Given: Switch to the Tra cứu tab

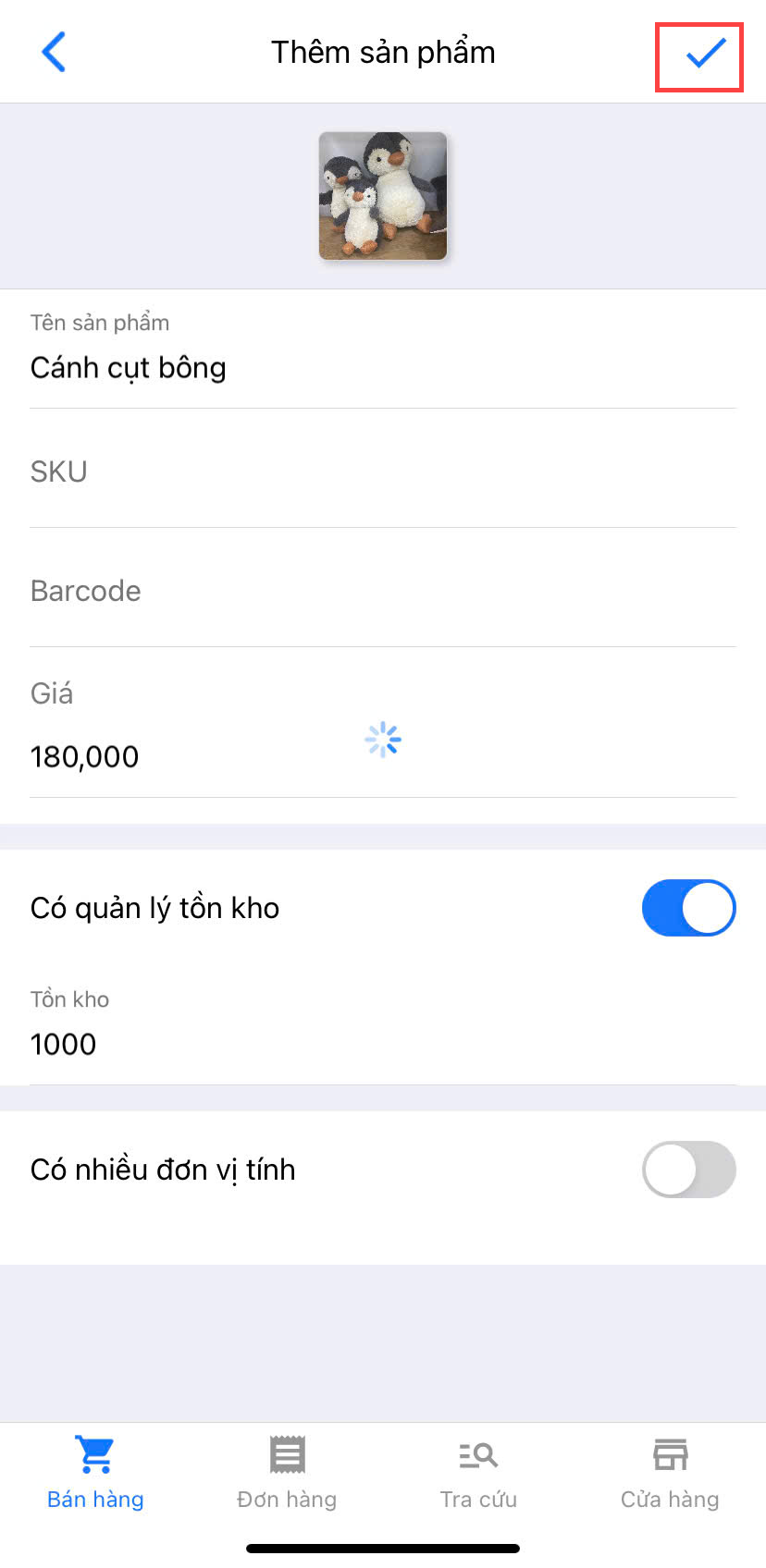Looking at the screenshot, I should tap(478, 1474).
